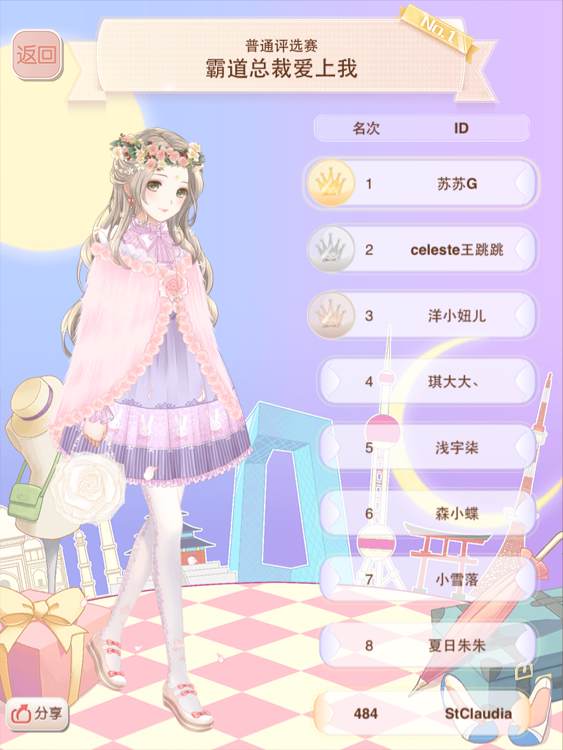Open rank 4 entry 琪大大、
Screen dimensions: 563x750
(427, 381)
